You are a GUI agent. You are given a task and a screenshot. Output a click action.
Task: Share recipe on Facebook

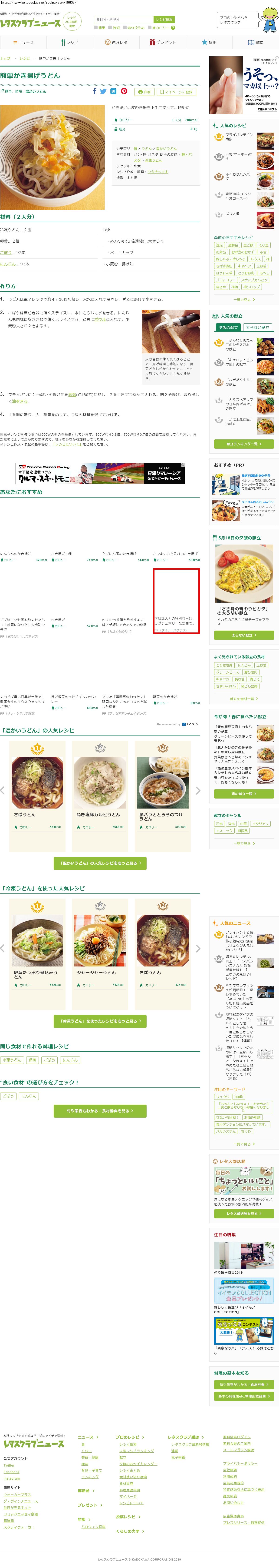click(x=94, y=91)
